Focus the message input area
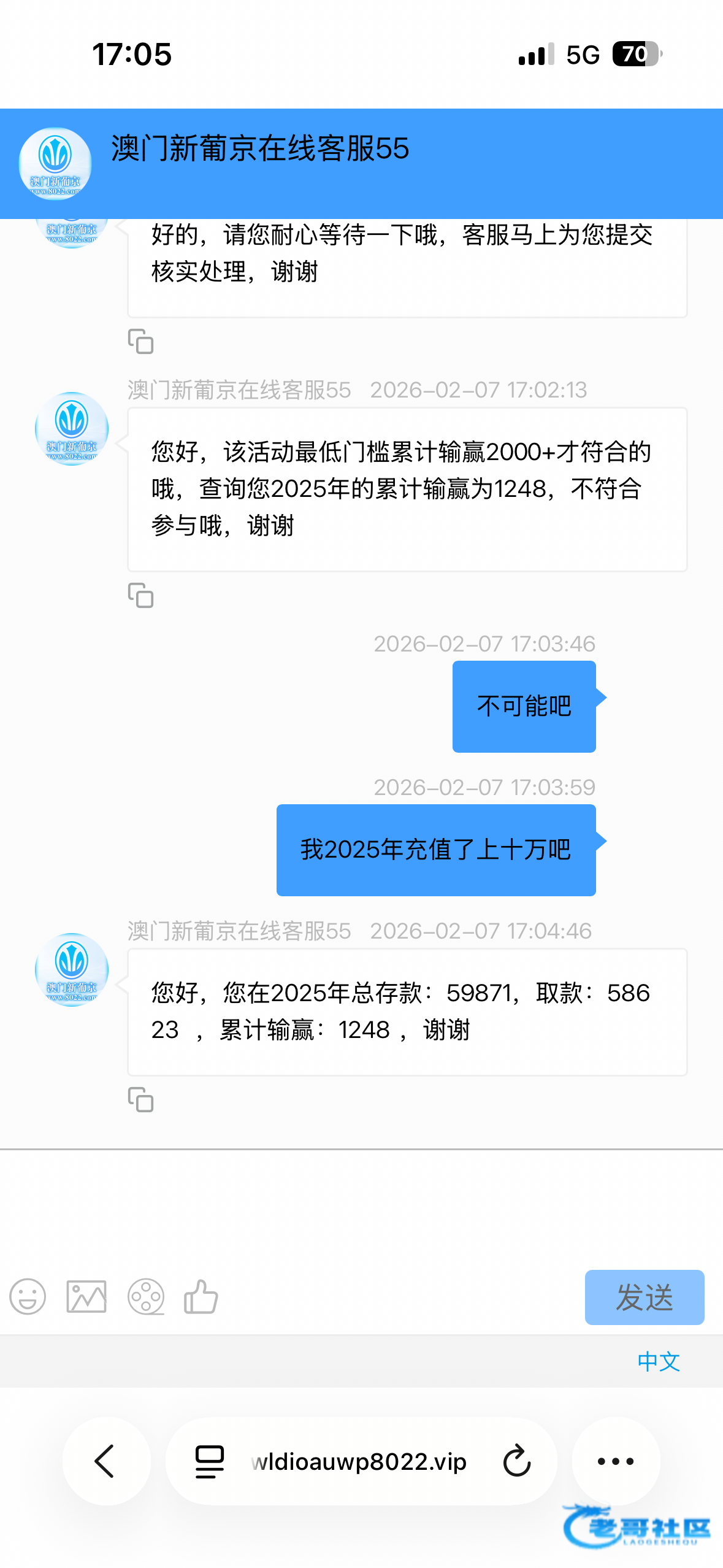723x1568 pixels. tap(361, 1205)
